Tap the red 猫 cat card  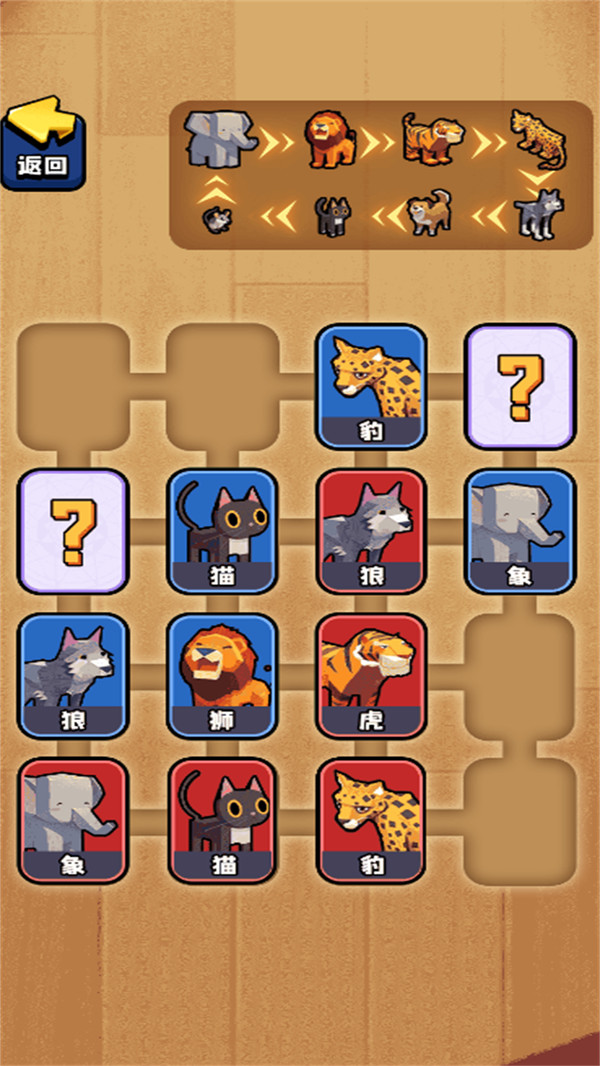222,821
